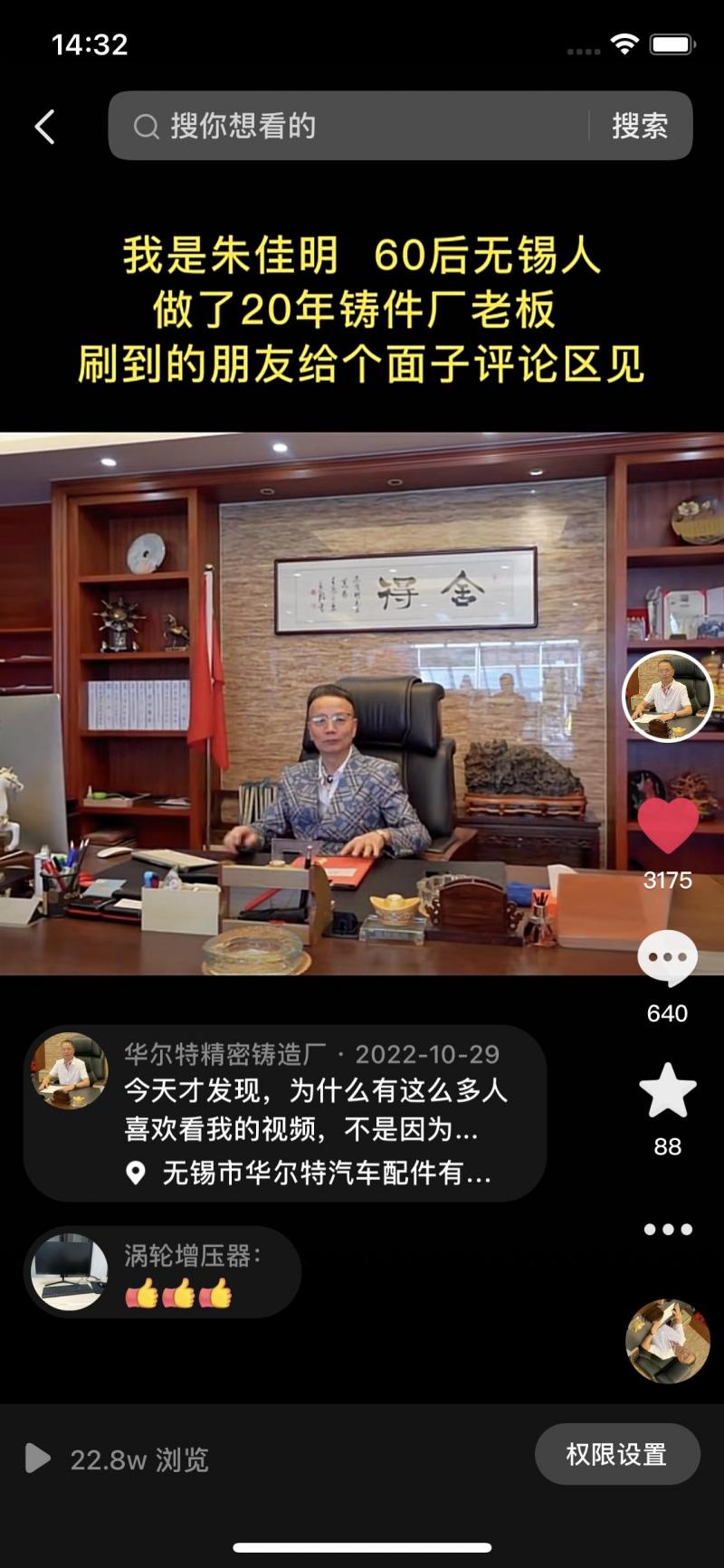Screen dimensions: 724x1568
Task: Open location 无锡市华尔特汽车配件有…
Action: click(326, 1174)
